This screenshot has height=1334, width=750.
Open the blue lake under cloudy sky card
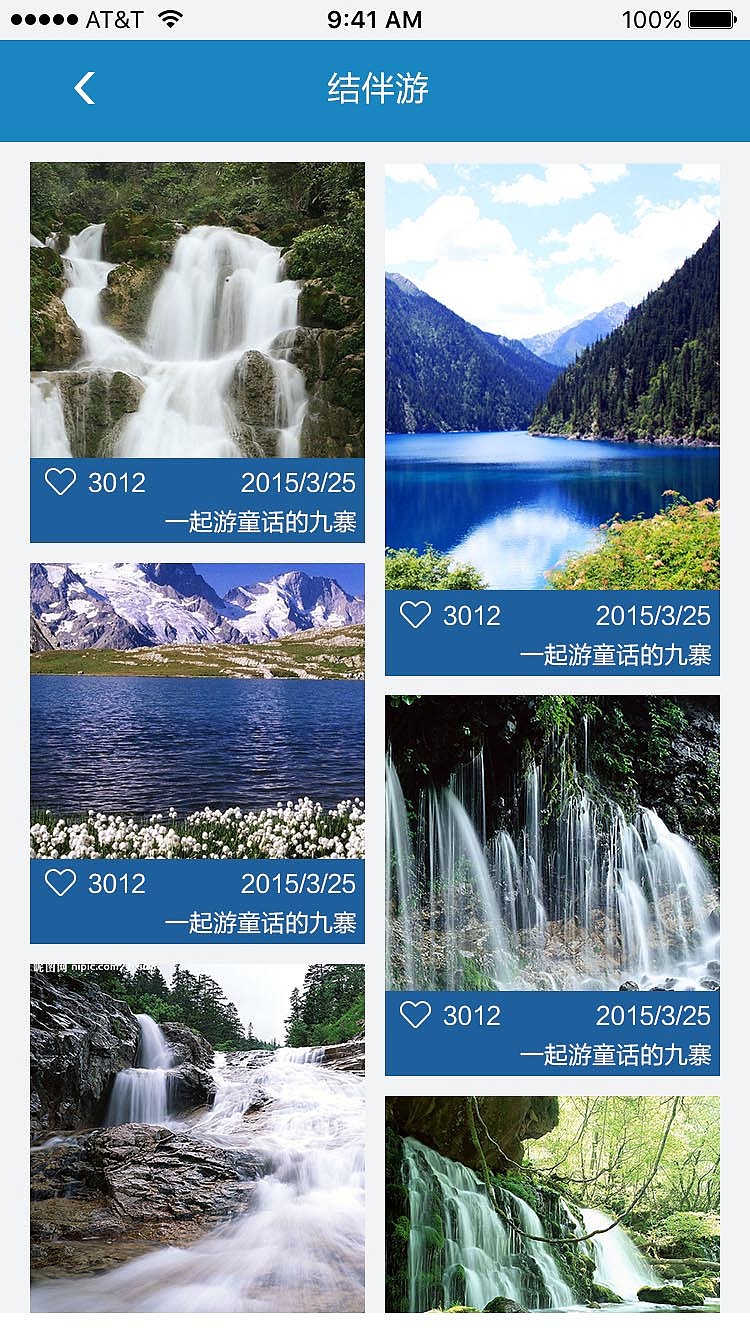point(552,376)
